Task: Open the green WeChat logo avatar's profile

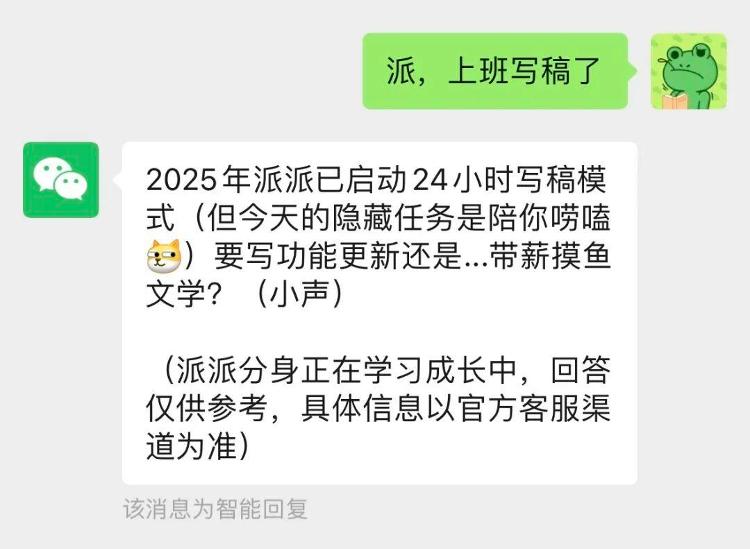Action: coord(61,180)
